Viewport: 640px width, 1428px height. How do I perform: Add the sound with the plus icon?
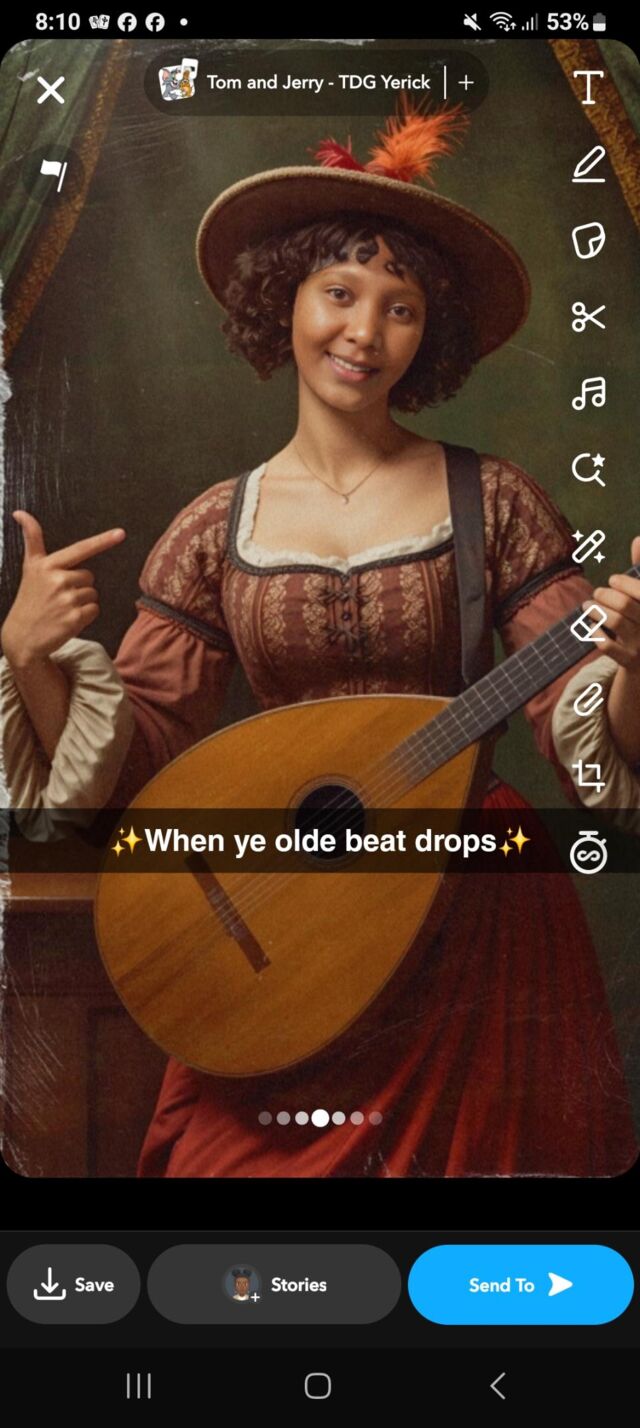466,83
